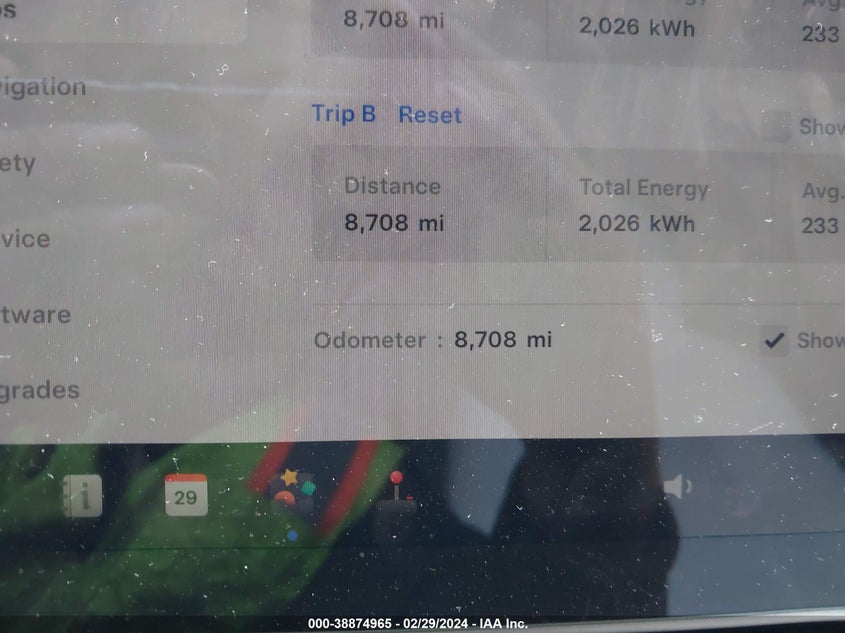Screen dimensions: 845x633
Task: Open the Safety settings section
Action: [x=18, y=163]
